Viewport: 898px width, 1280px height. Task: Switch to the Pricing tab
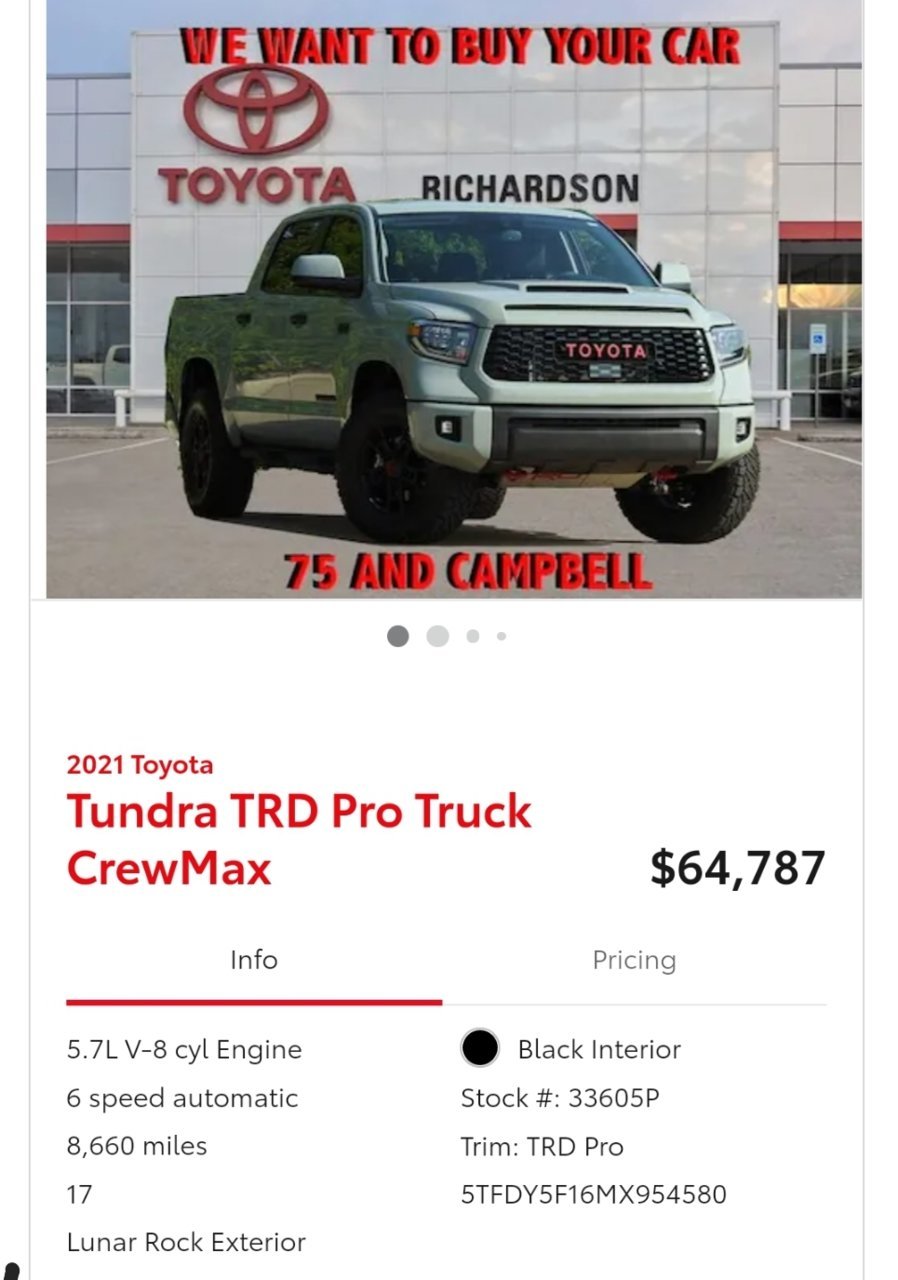click(634, 961)
